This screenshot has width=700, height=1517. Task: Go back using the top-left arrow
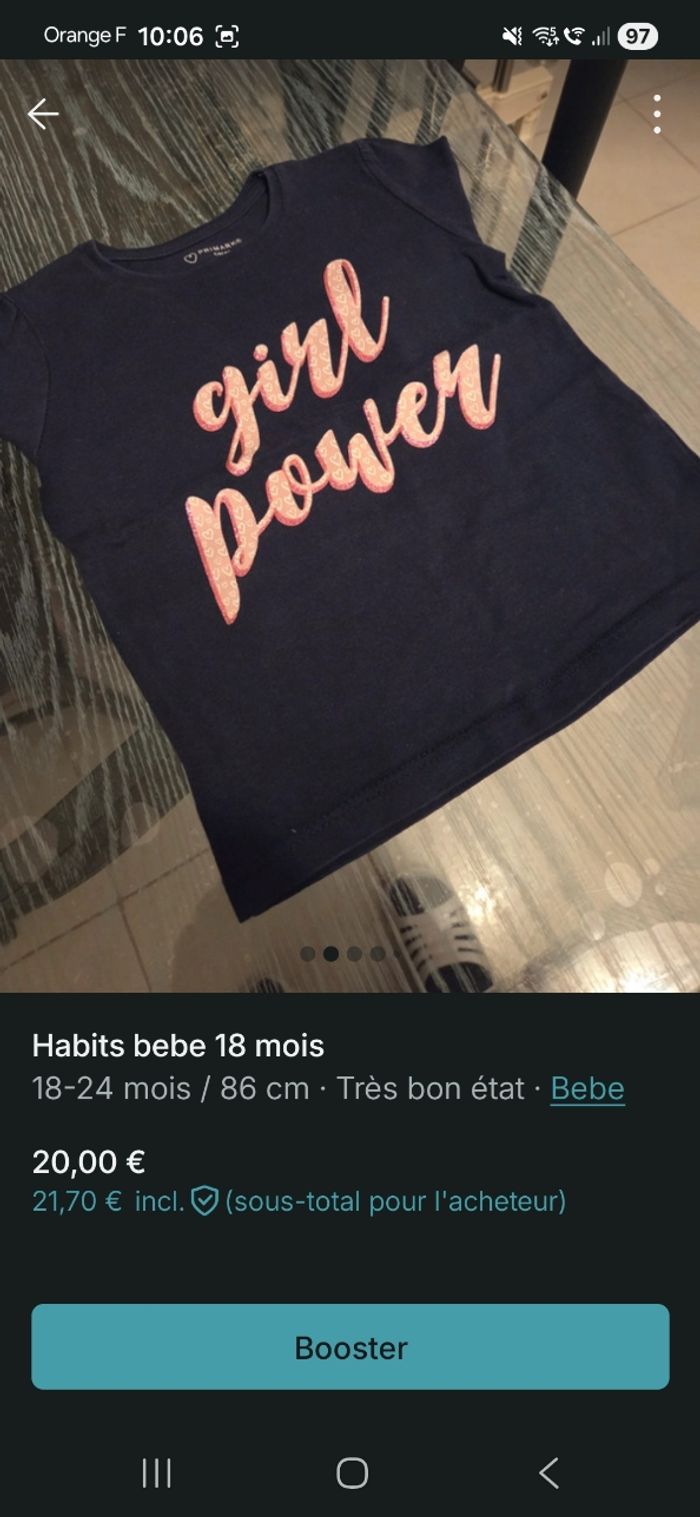click(43, 114)
